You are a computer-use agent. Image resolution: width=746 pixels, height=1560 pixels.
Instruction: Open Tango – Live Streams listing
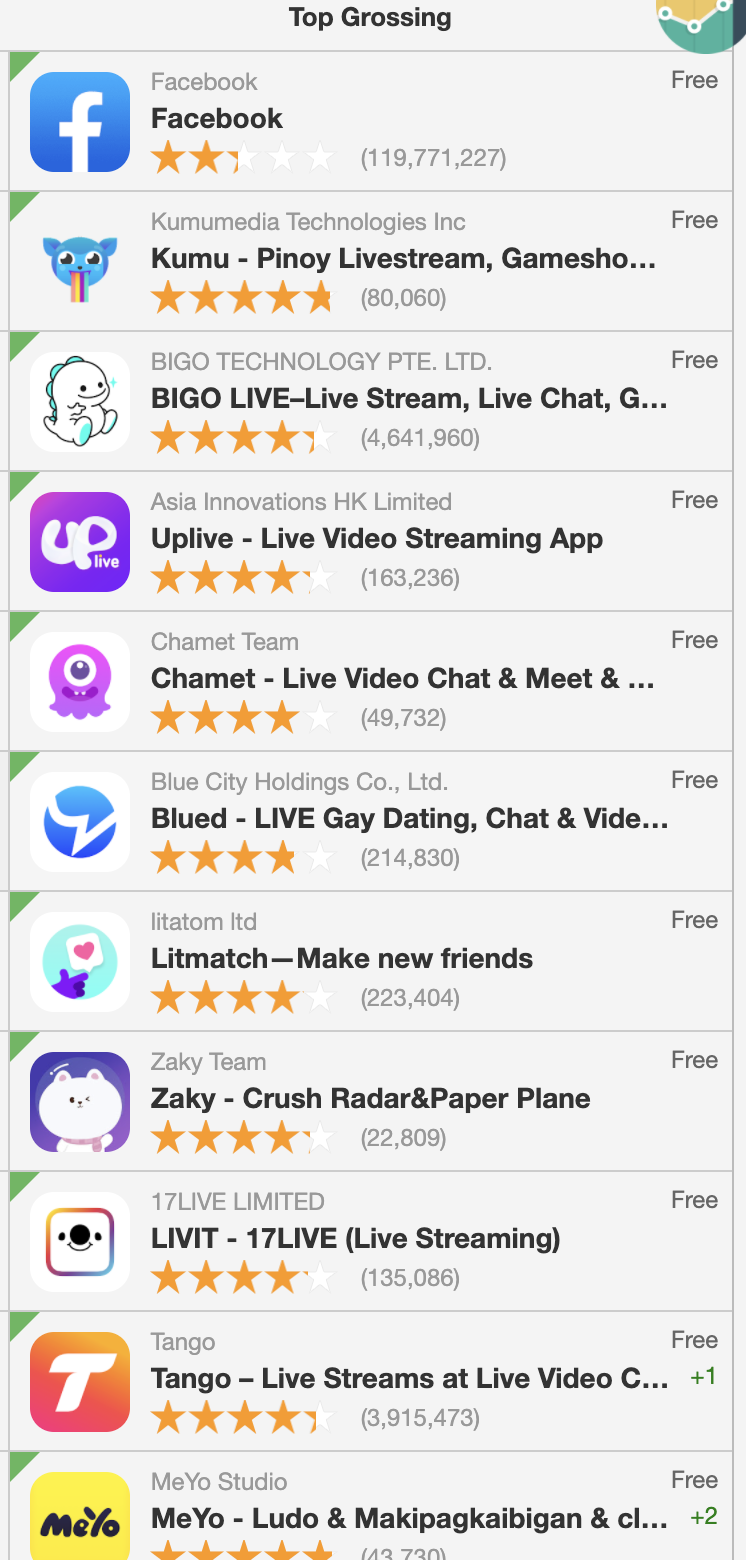(409, 1379)
